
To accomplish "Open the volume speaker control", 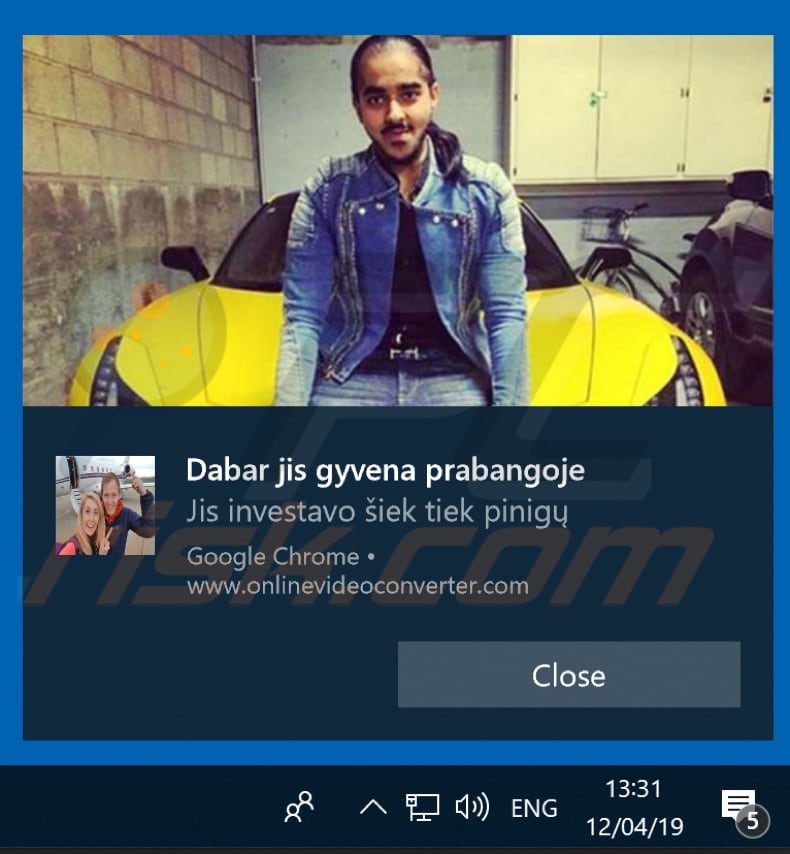I will [471, 808].
